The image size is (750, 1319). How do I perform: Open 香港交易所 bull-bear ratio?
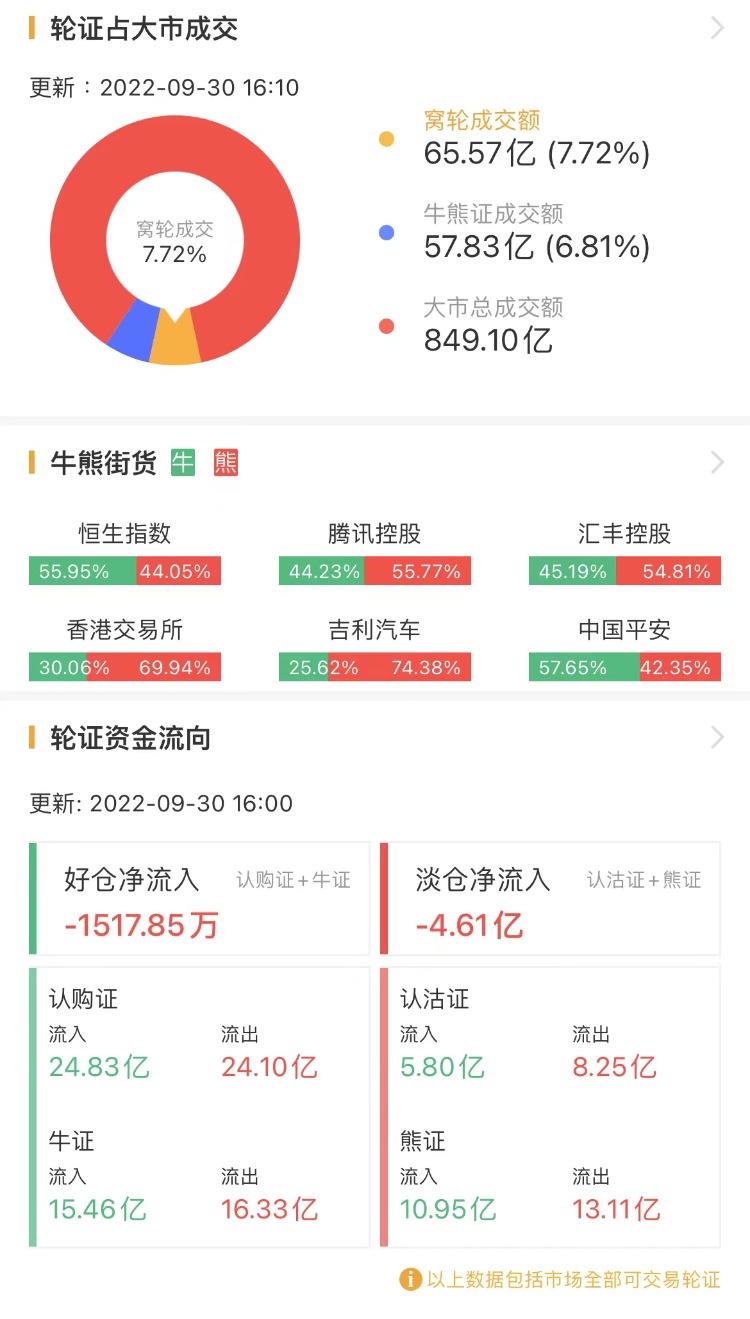click(125, 648)
